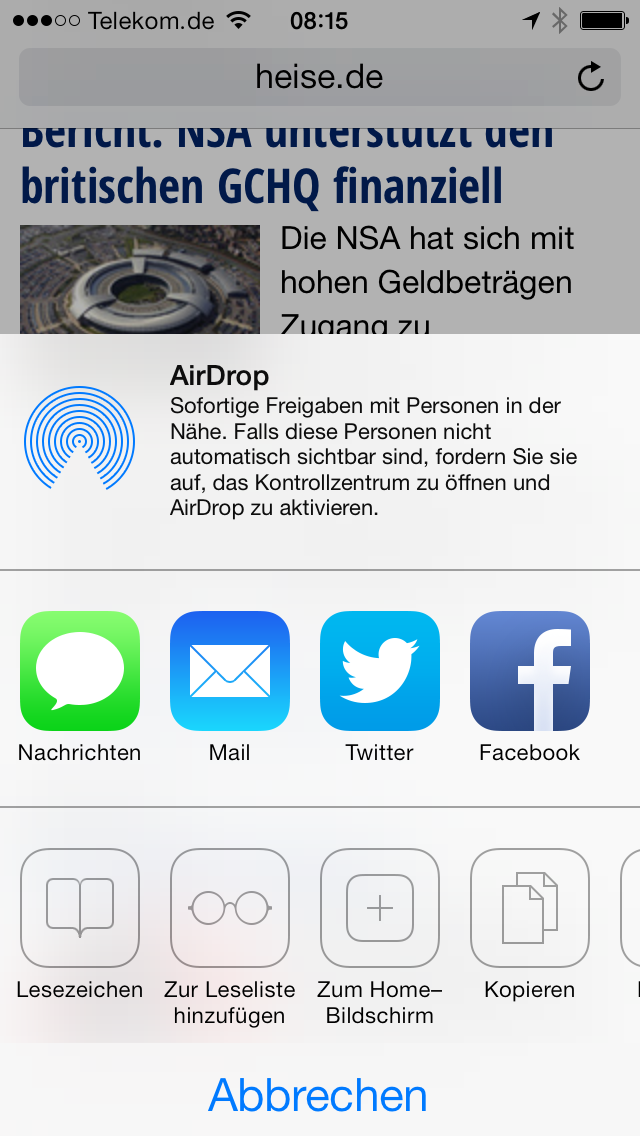Add page to Lesezeichen
Viewport: 640px width, 1136px height.
pyautogui.click(x=80, y=908)
